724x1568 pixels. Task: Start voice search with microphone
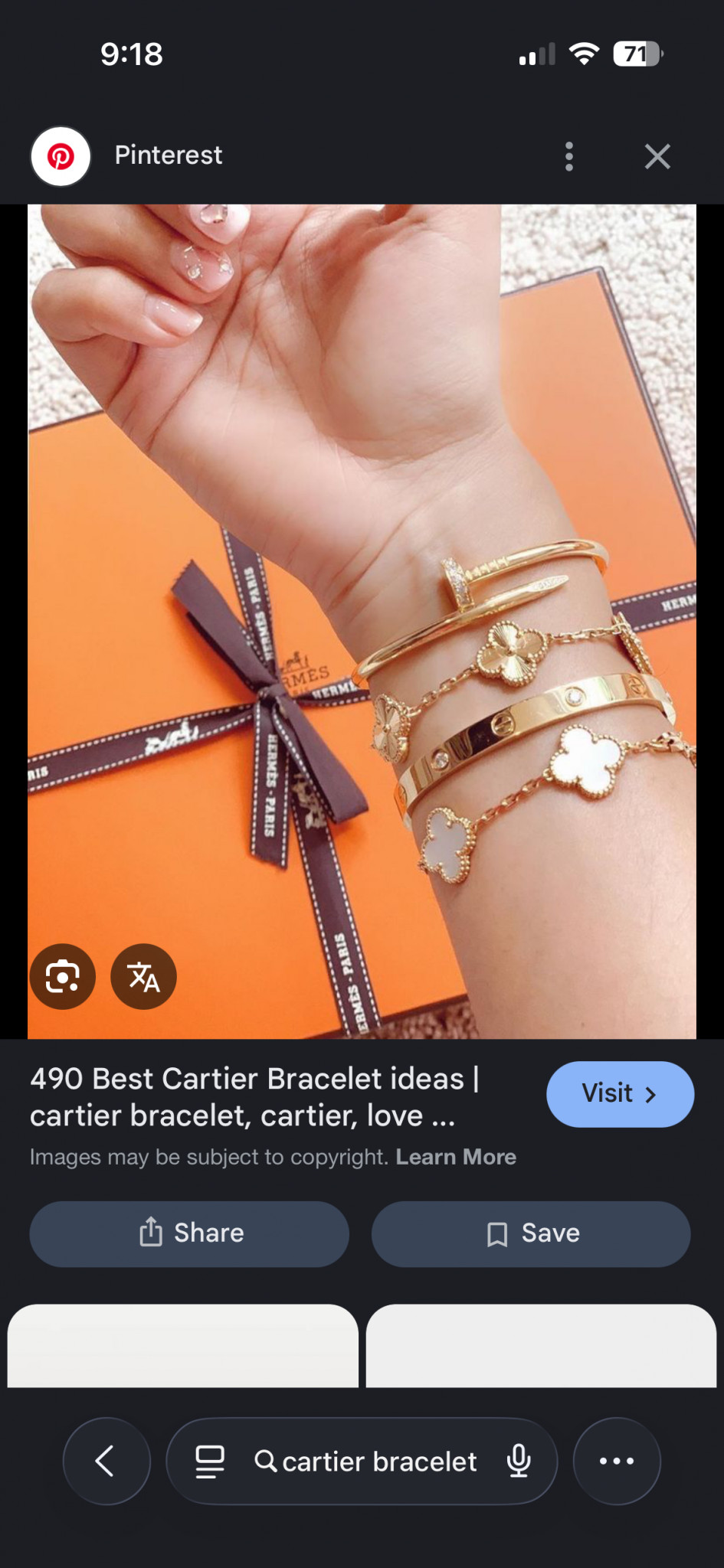[519, 1461]
